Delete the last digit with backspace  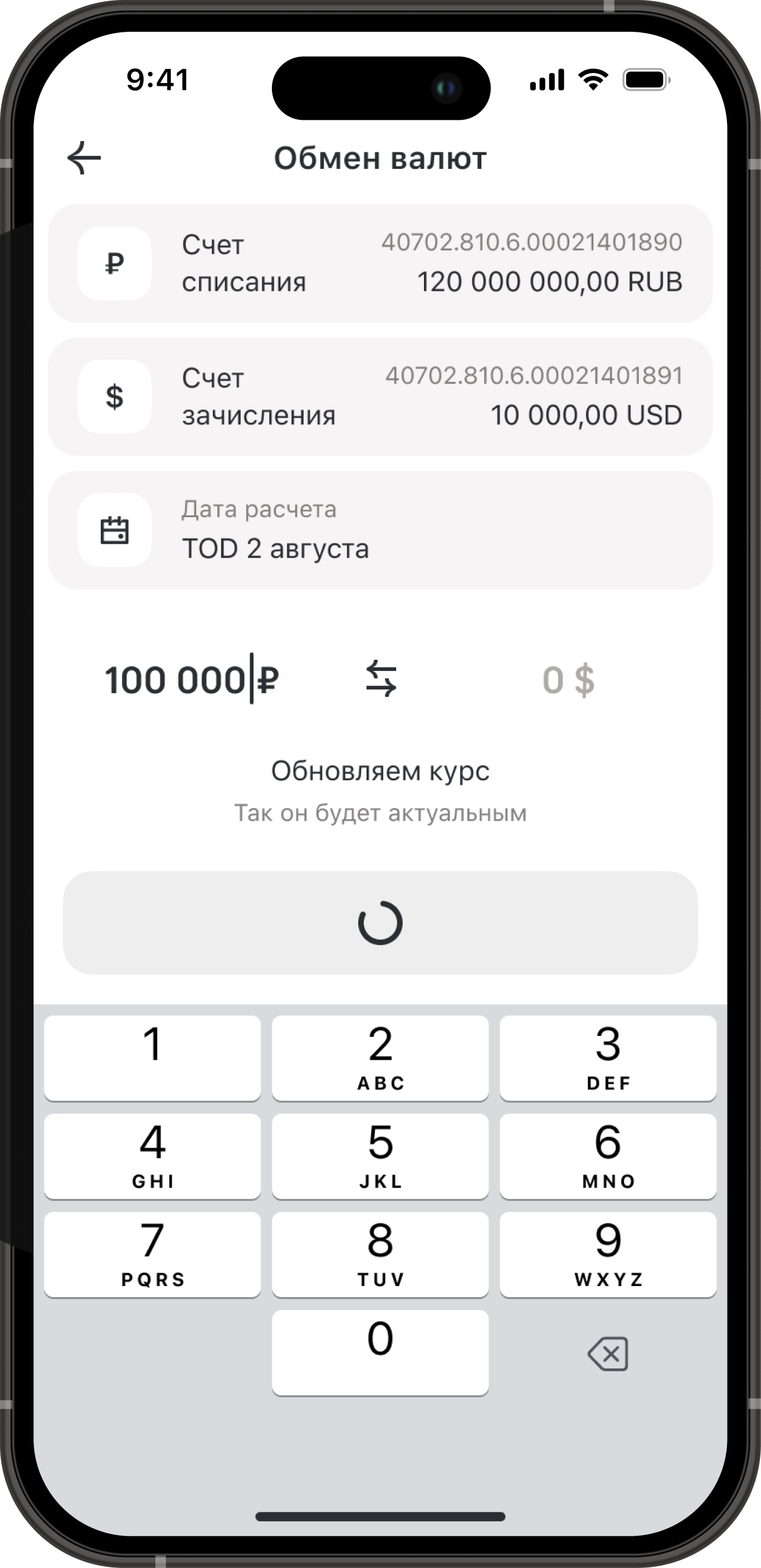[608, 1353]
